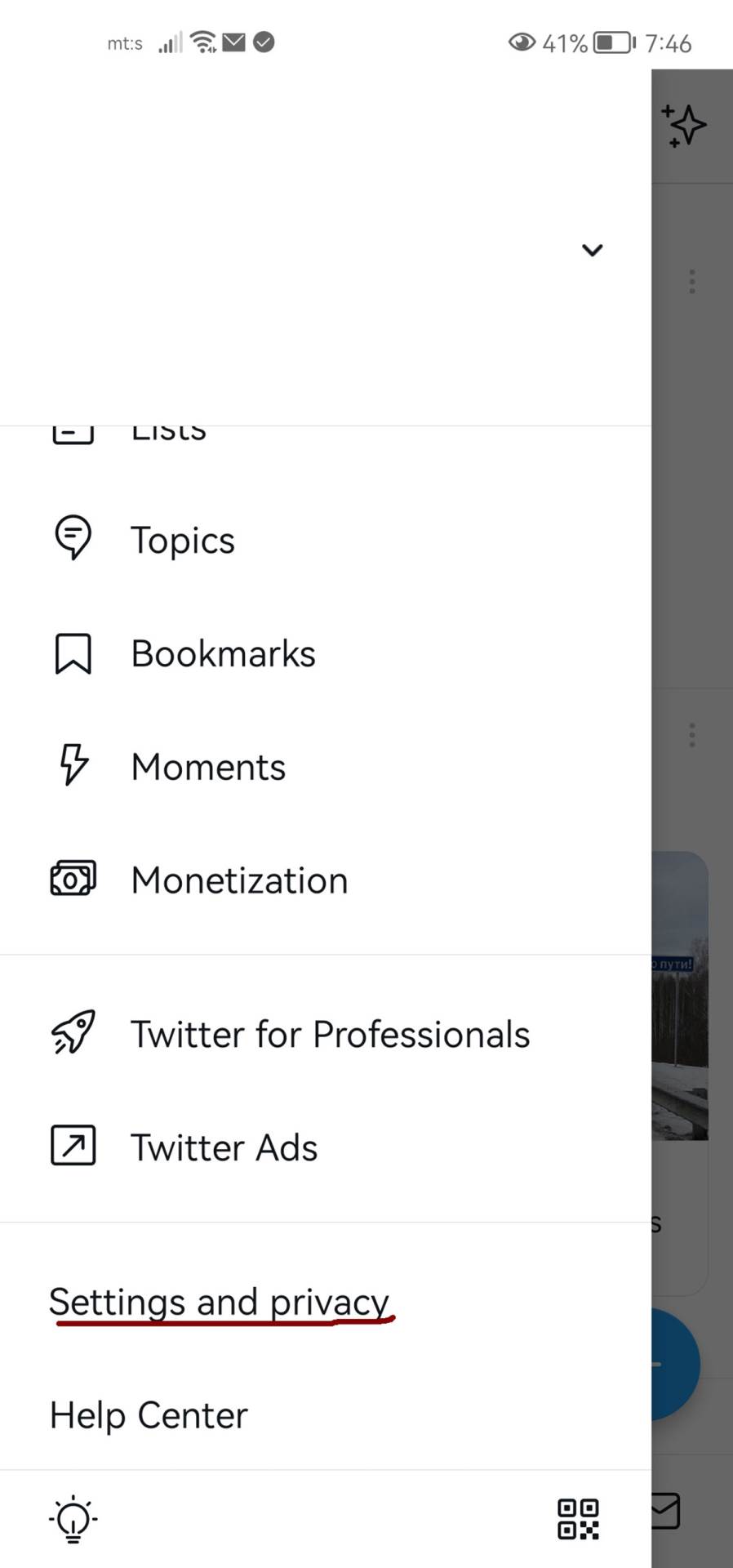This screenshot has width=733, height=1568.
Task: Select the Twitter for Professionals rocket icon
Action: pos(73,1033)
